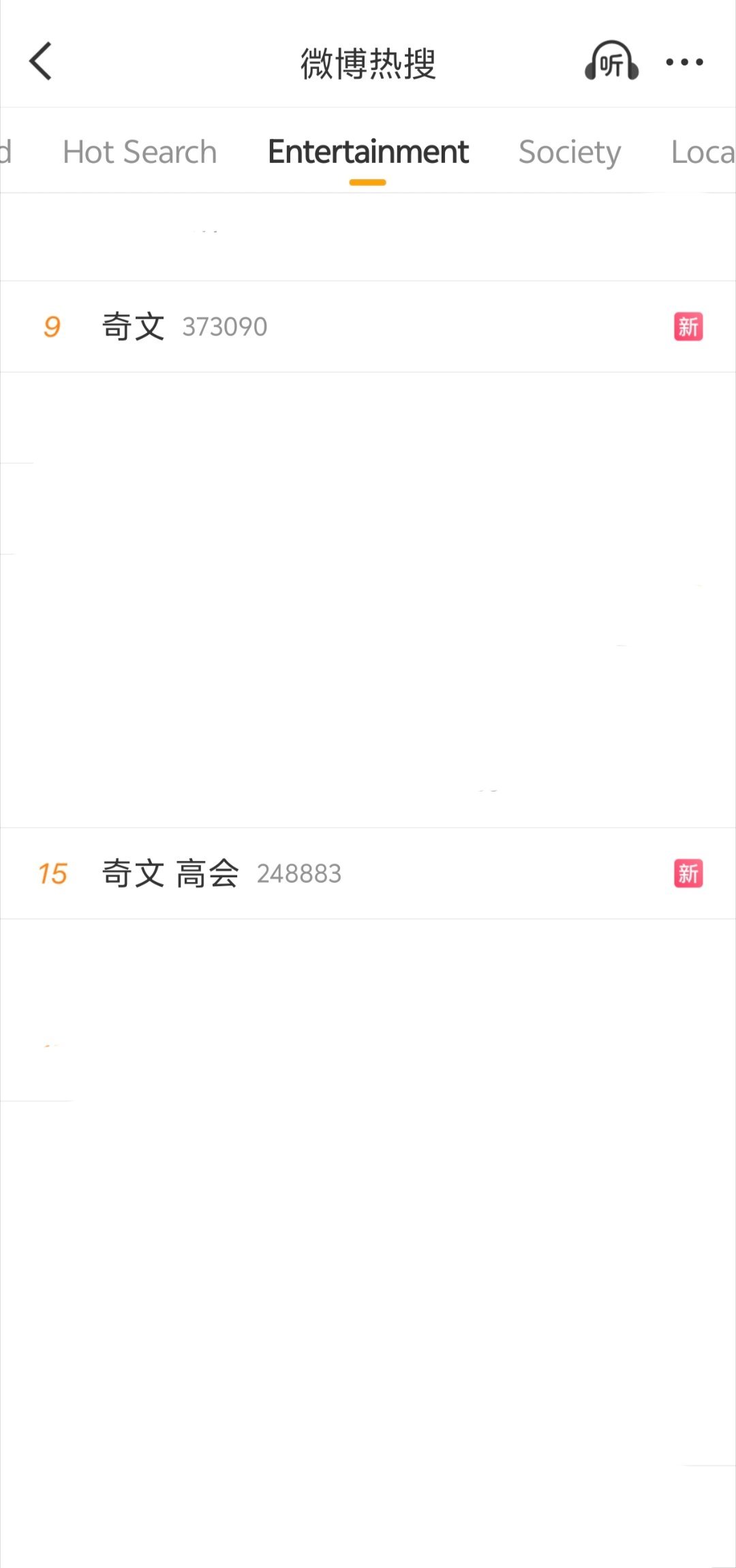Switch to the Hot Search tab
Screen dimensions: 736x1568
click(x=138, y=151)
